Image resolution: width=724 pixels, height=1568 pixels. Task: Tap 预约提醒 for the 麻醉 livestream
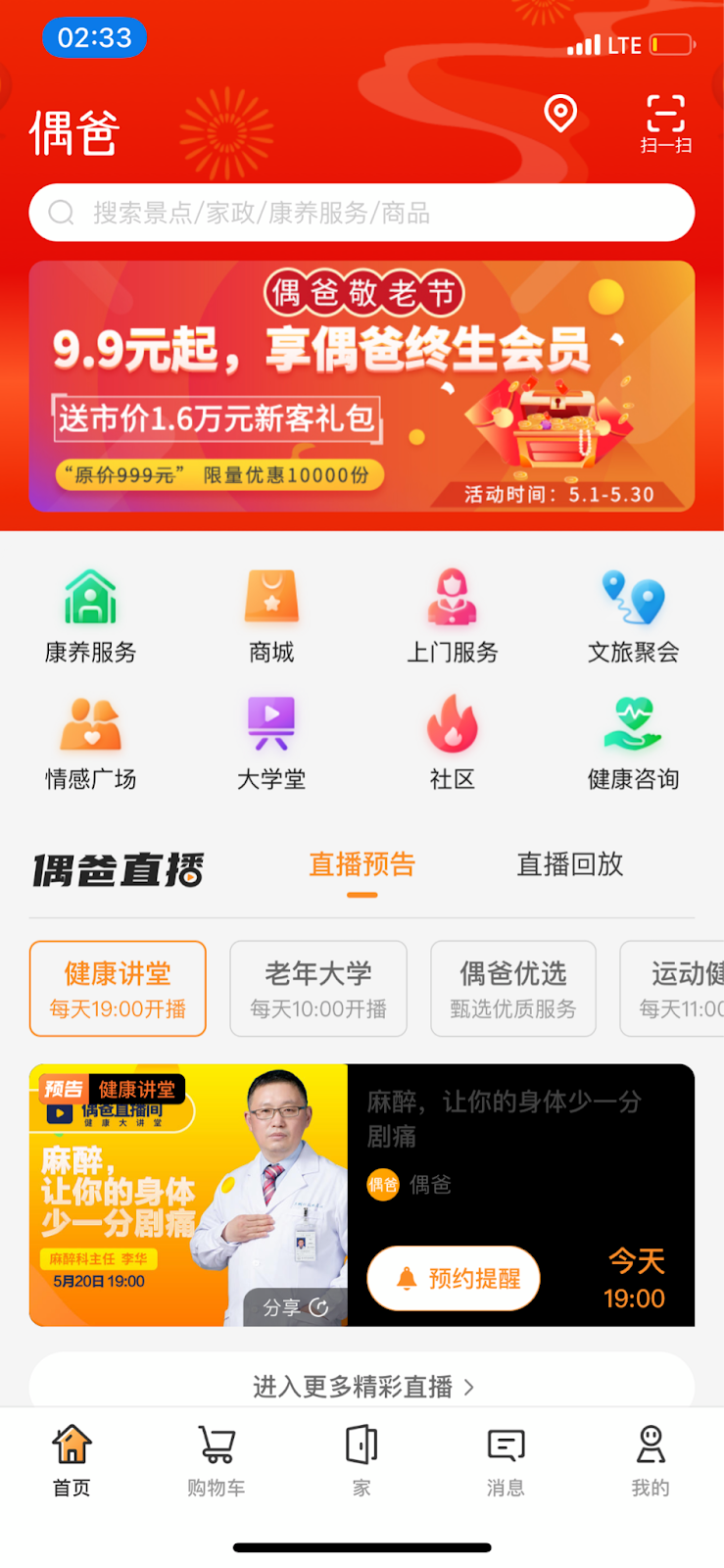[454, 1278]
